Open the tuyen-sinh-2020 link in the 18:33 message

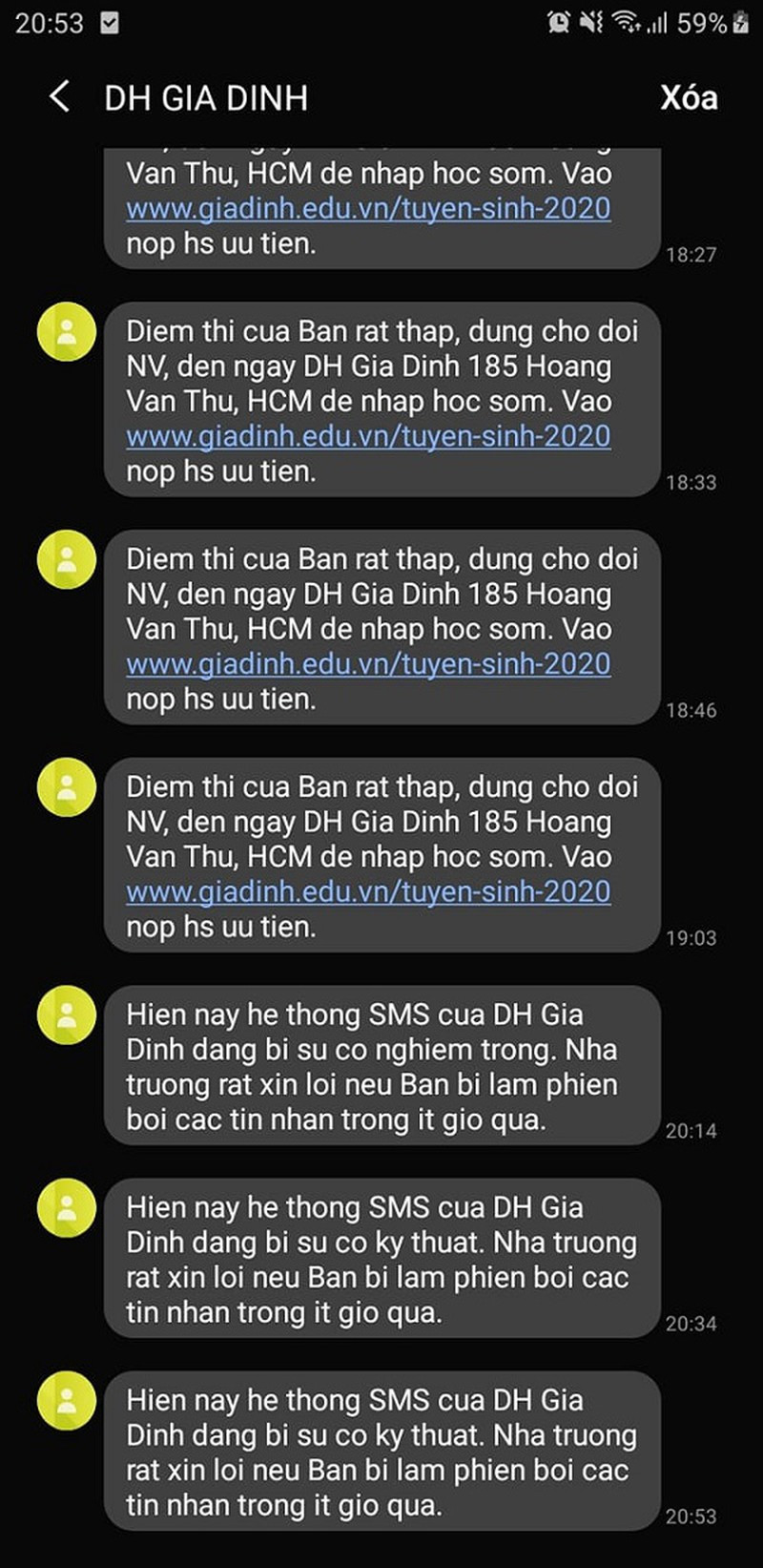coord(369,436)
